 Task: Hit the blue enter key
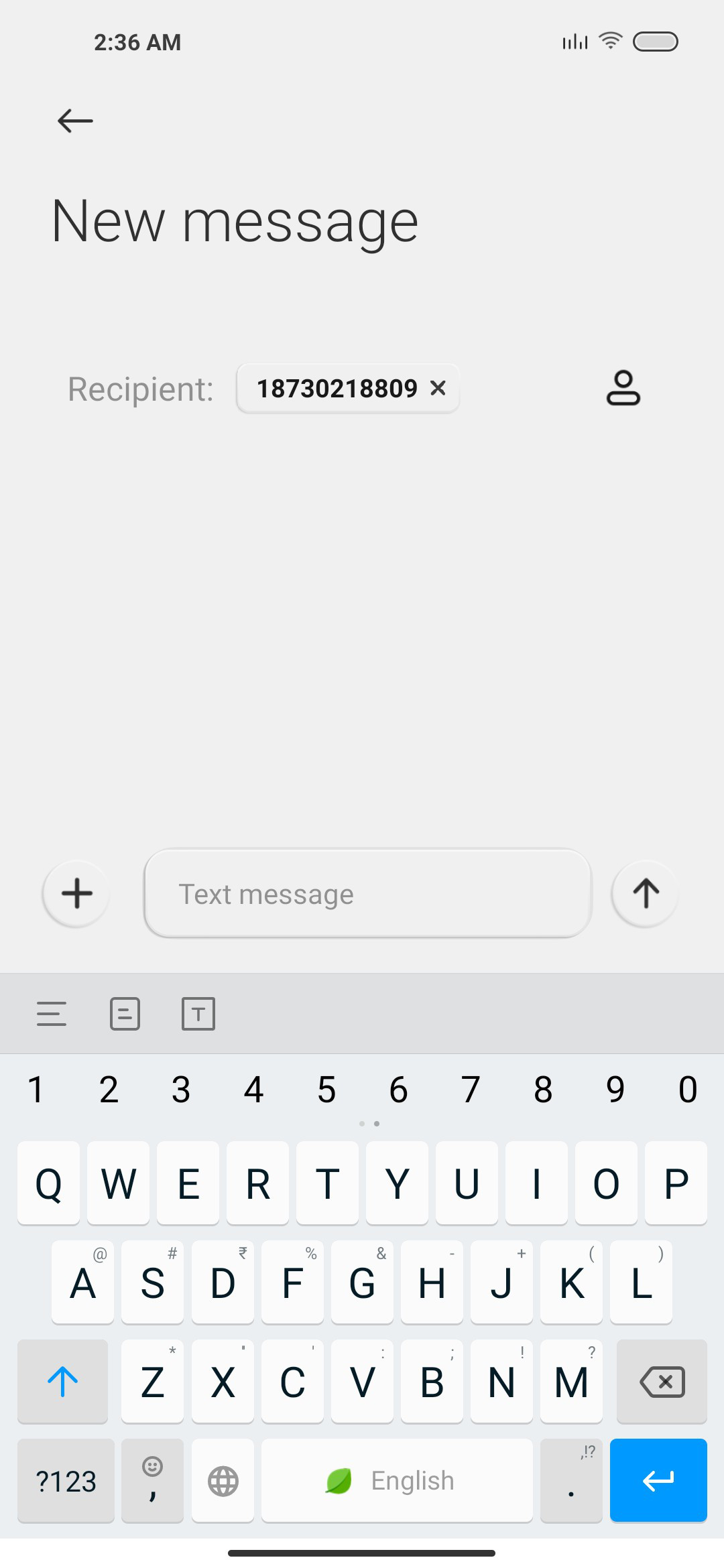658,1480
